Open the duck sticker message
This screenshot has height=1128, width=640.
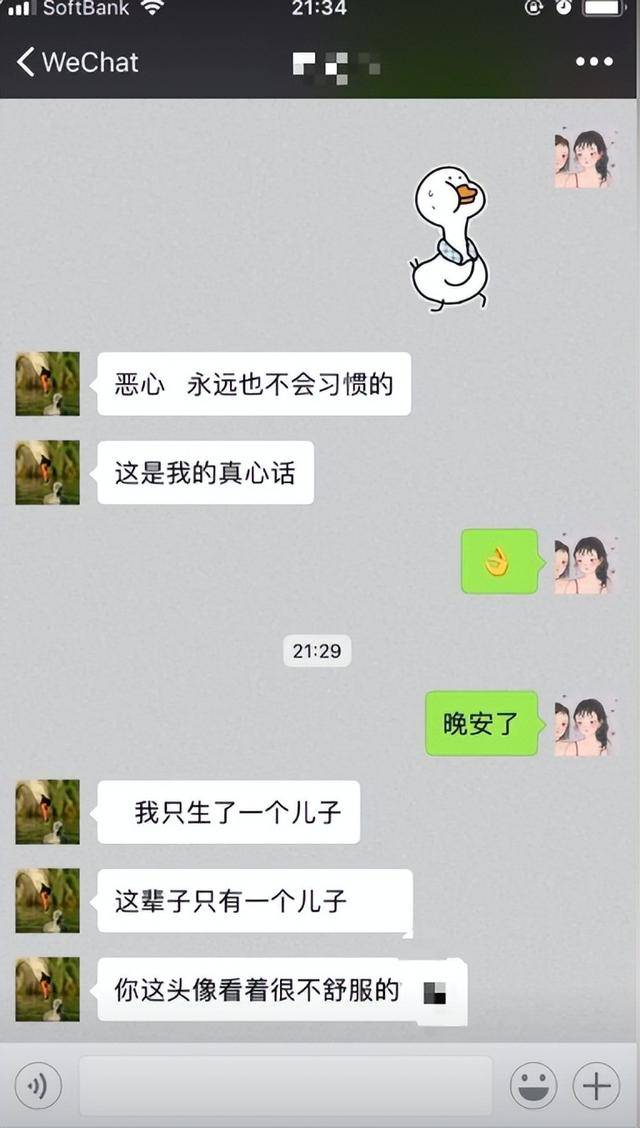point(449,238)
